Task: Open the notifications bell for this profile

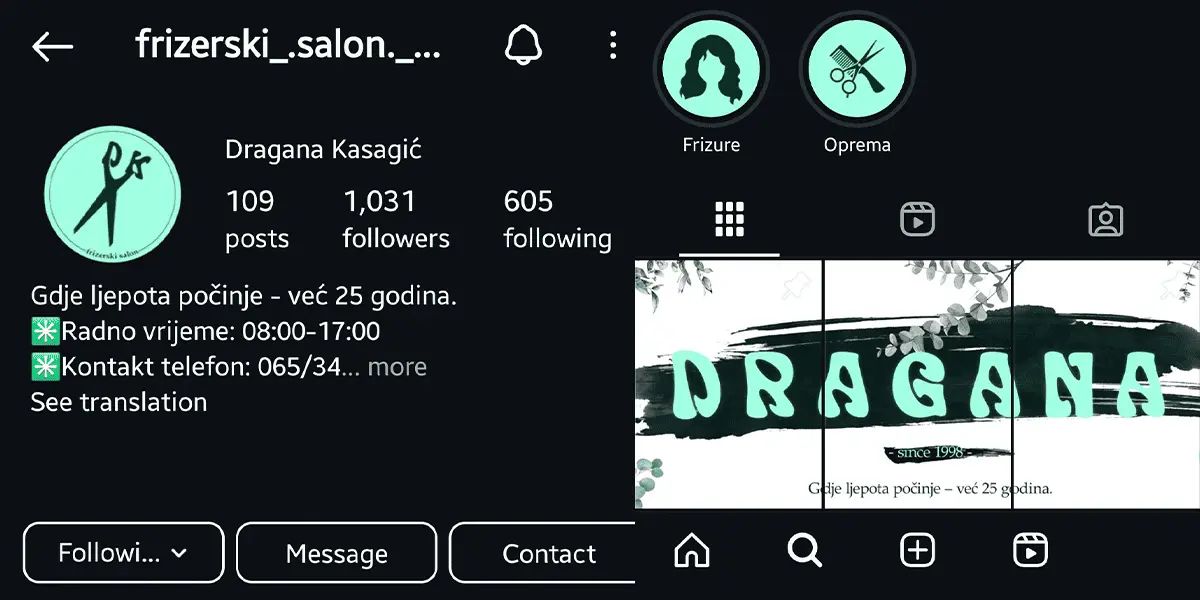Action: [523, 45]
